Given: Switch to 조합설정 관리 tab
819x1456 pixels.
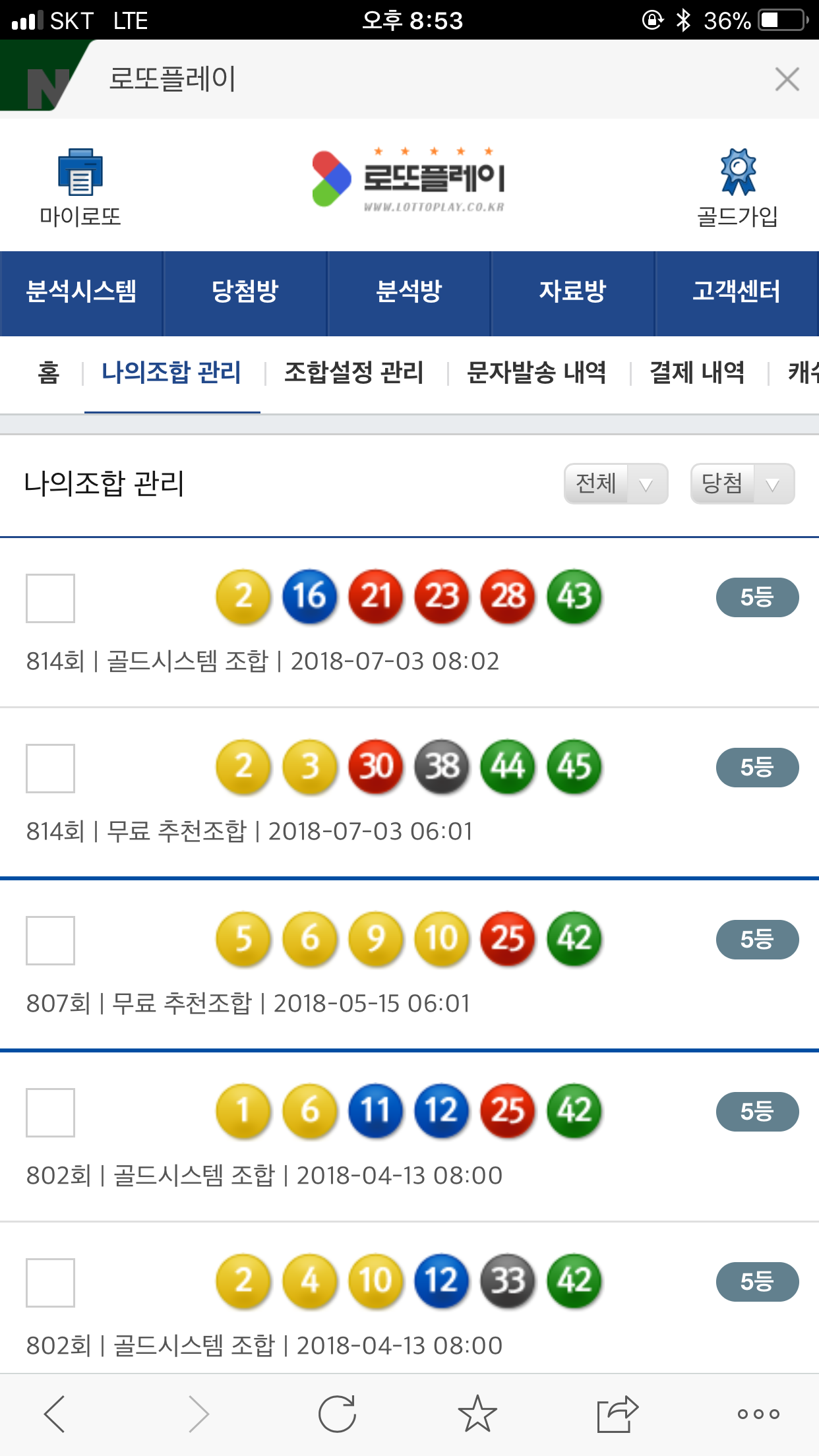Looking at the screenshot, I should click(353, 373).
